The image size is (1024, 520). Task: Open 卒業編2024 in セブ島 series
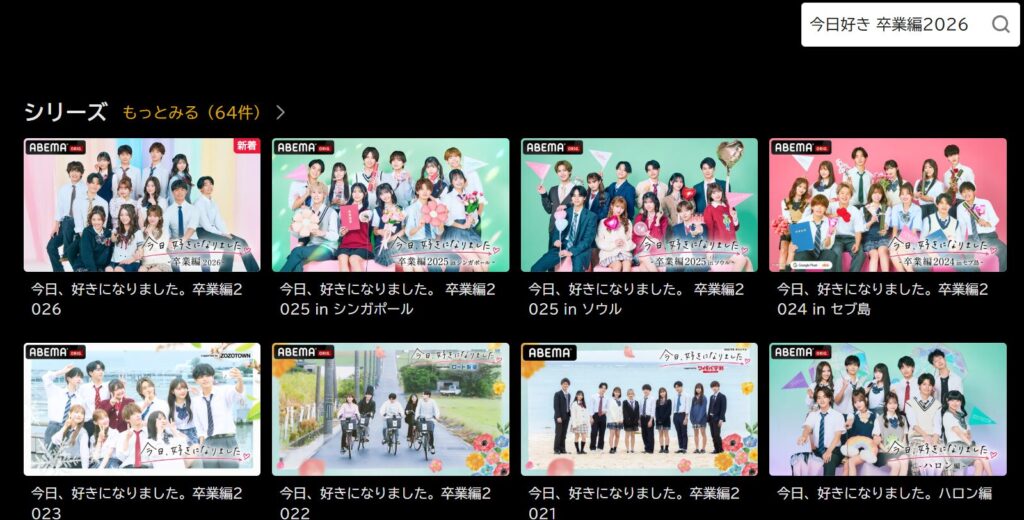coord(887,205)
